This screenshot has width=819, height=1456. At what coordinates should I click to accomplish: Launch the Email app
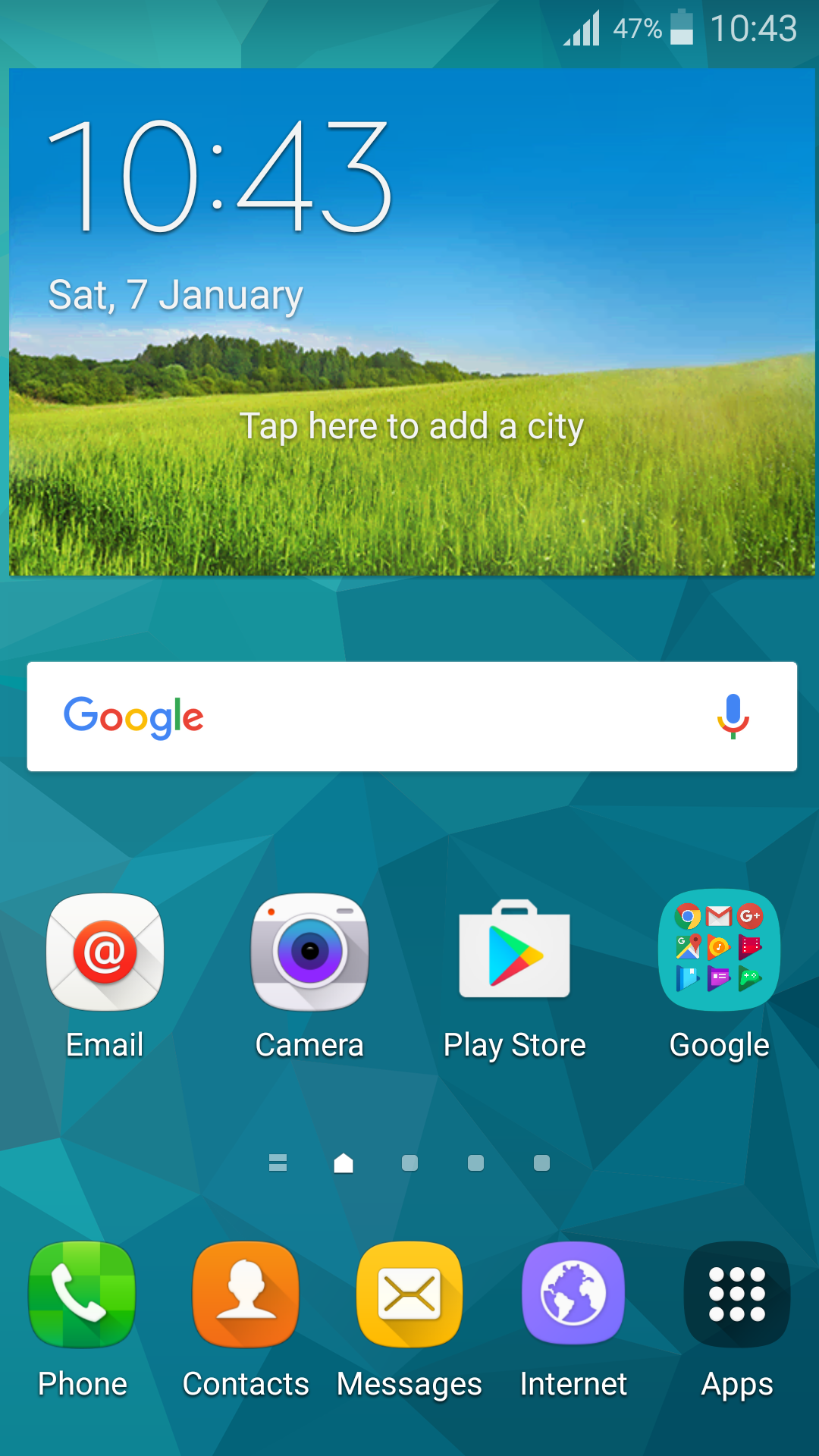click(105, 953)
